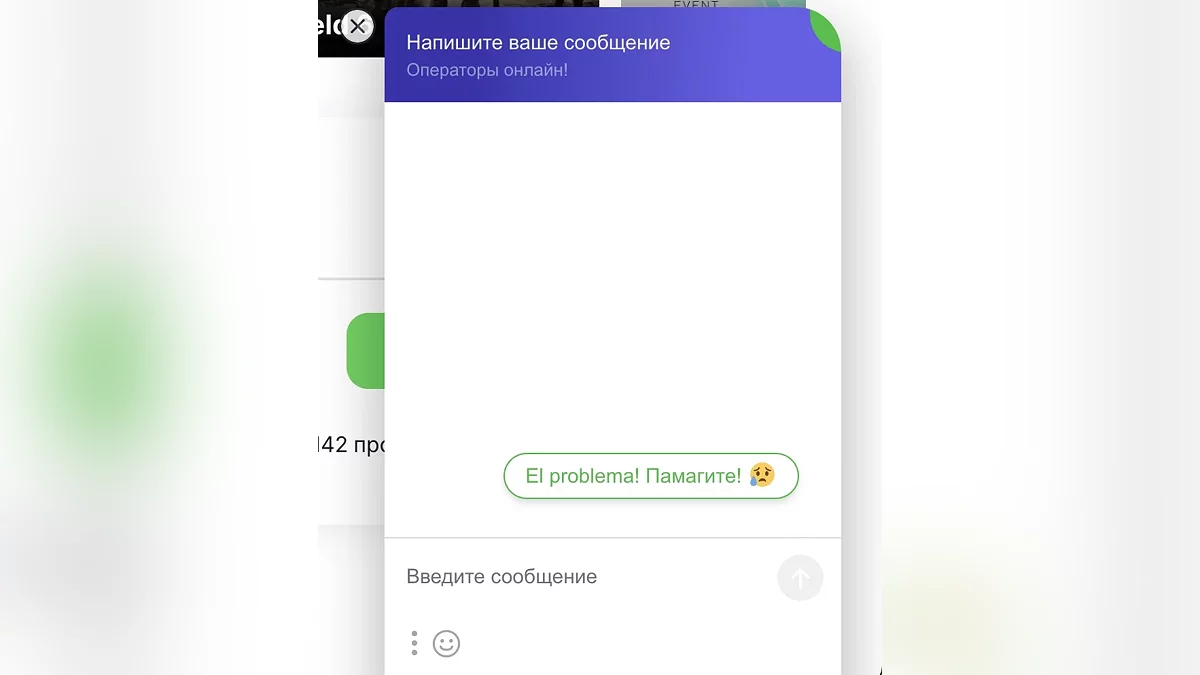Image resolution: width=1200 pixels, height=675 pixels.
Task: Focus the 'Введите сообщение' message field
Action: point(580,577)
